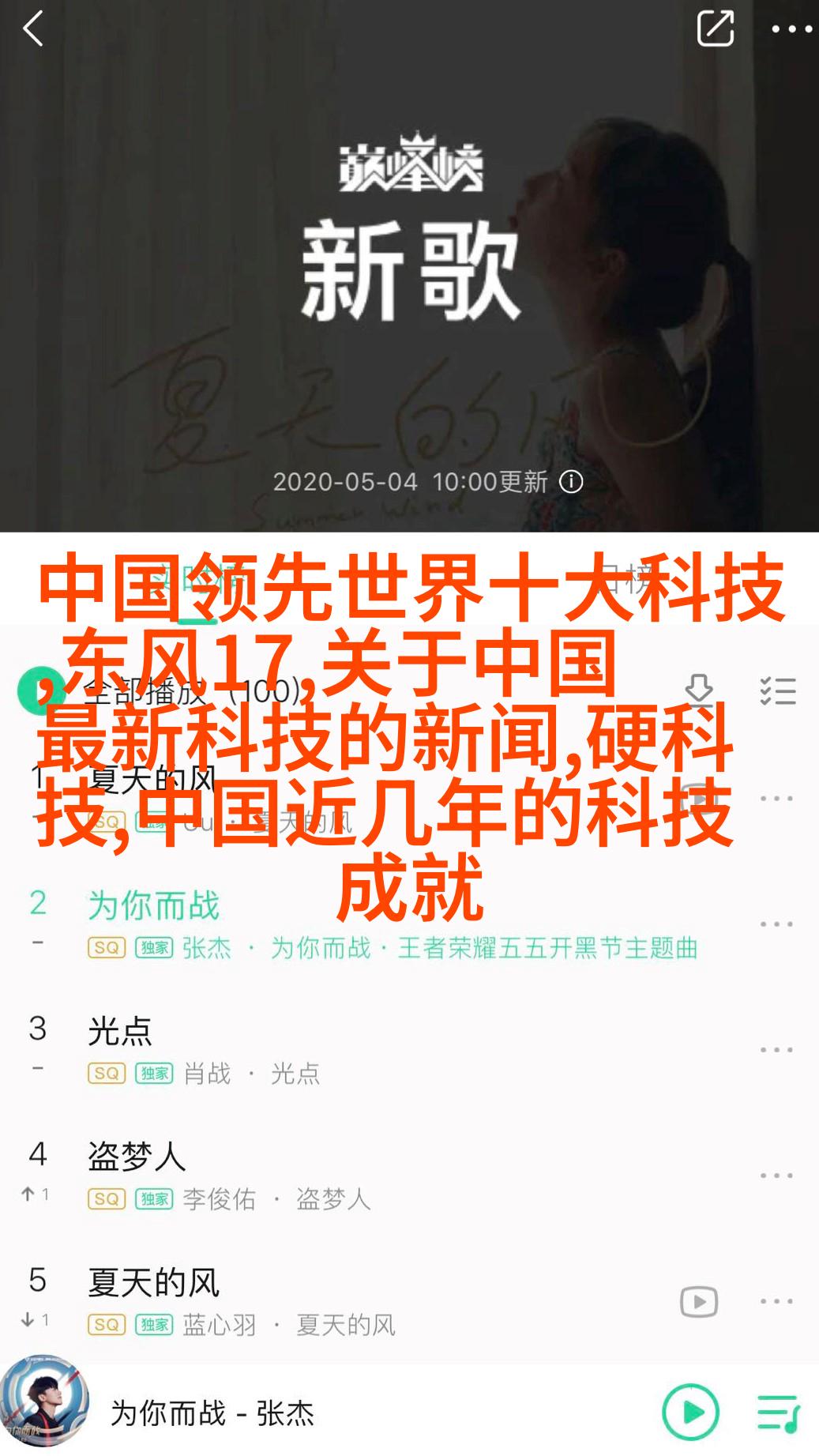Open more options for 盗梦人
819x1456 pixels.
[776, 1176]
